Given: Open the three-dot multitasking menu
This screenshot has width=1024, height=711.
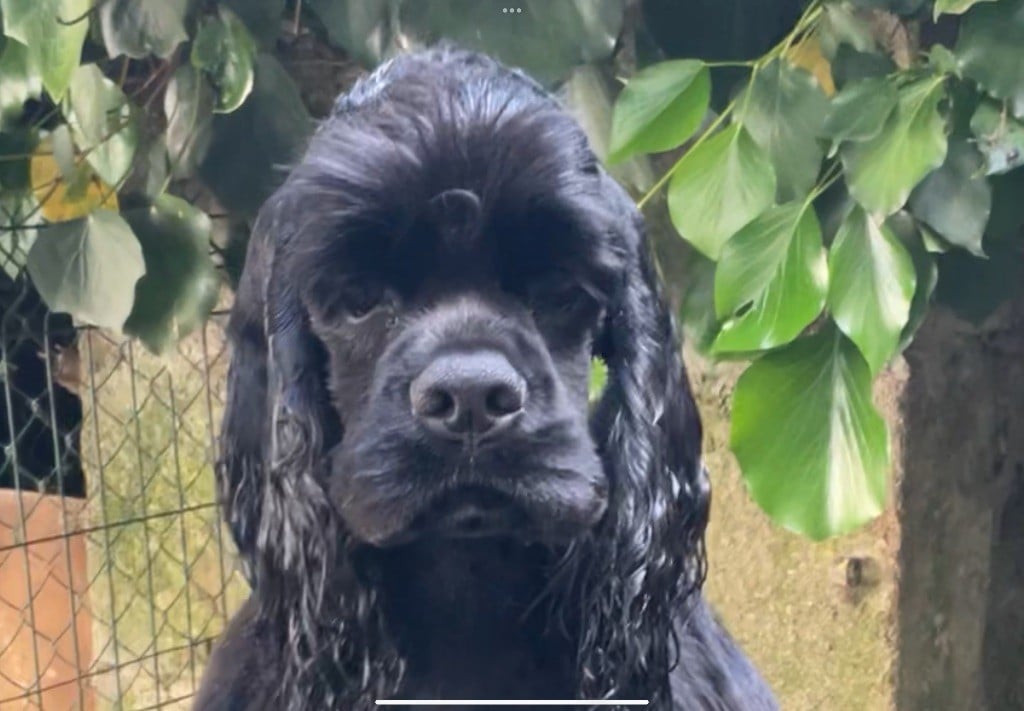Looking at the screenshot, I should pos(511,10).
